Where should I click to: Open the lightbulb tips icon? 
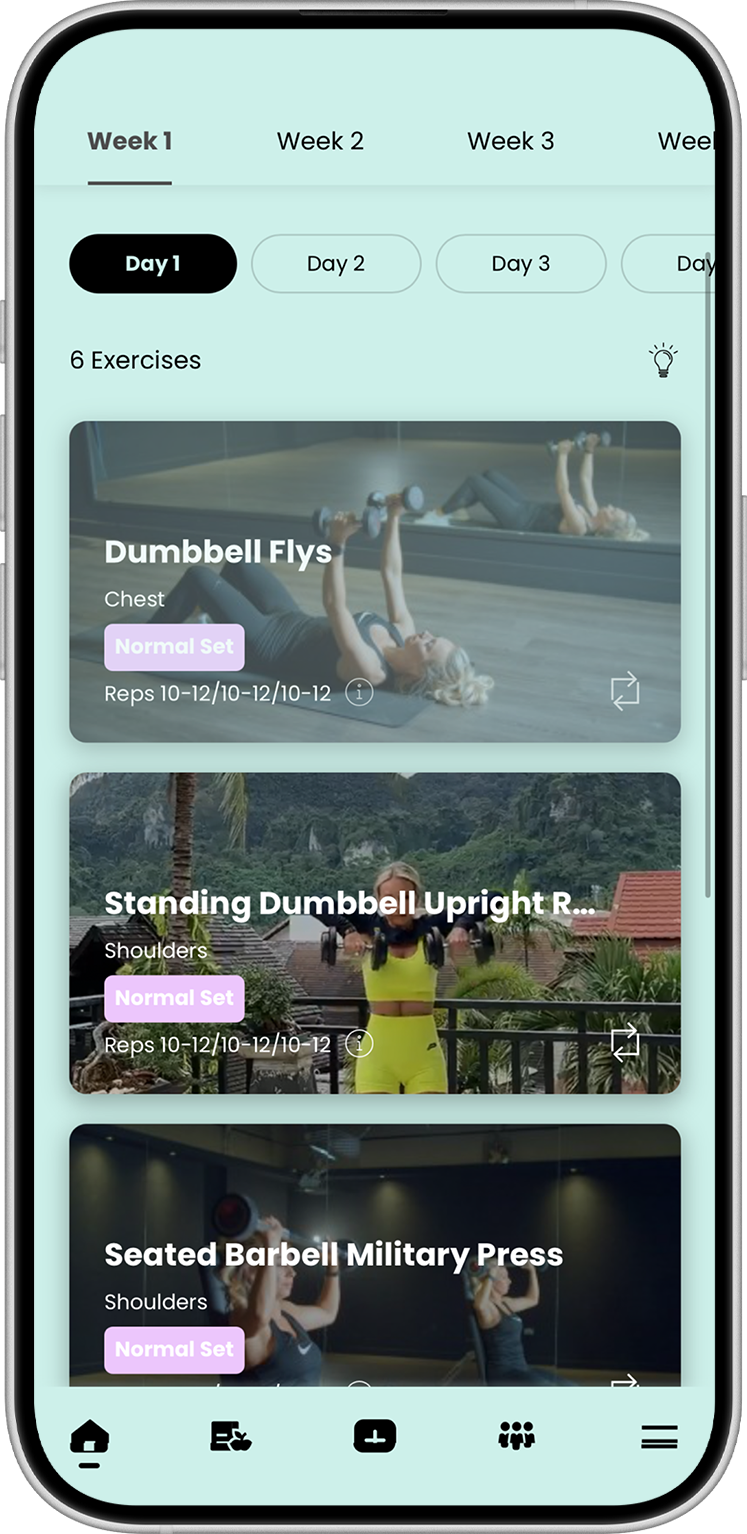pyautogui.click(x=663, y=360)
